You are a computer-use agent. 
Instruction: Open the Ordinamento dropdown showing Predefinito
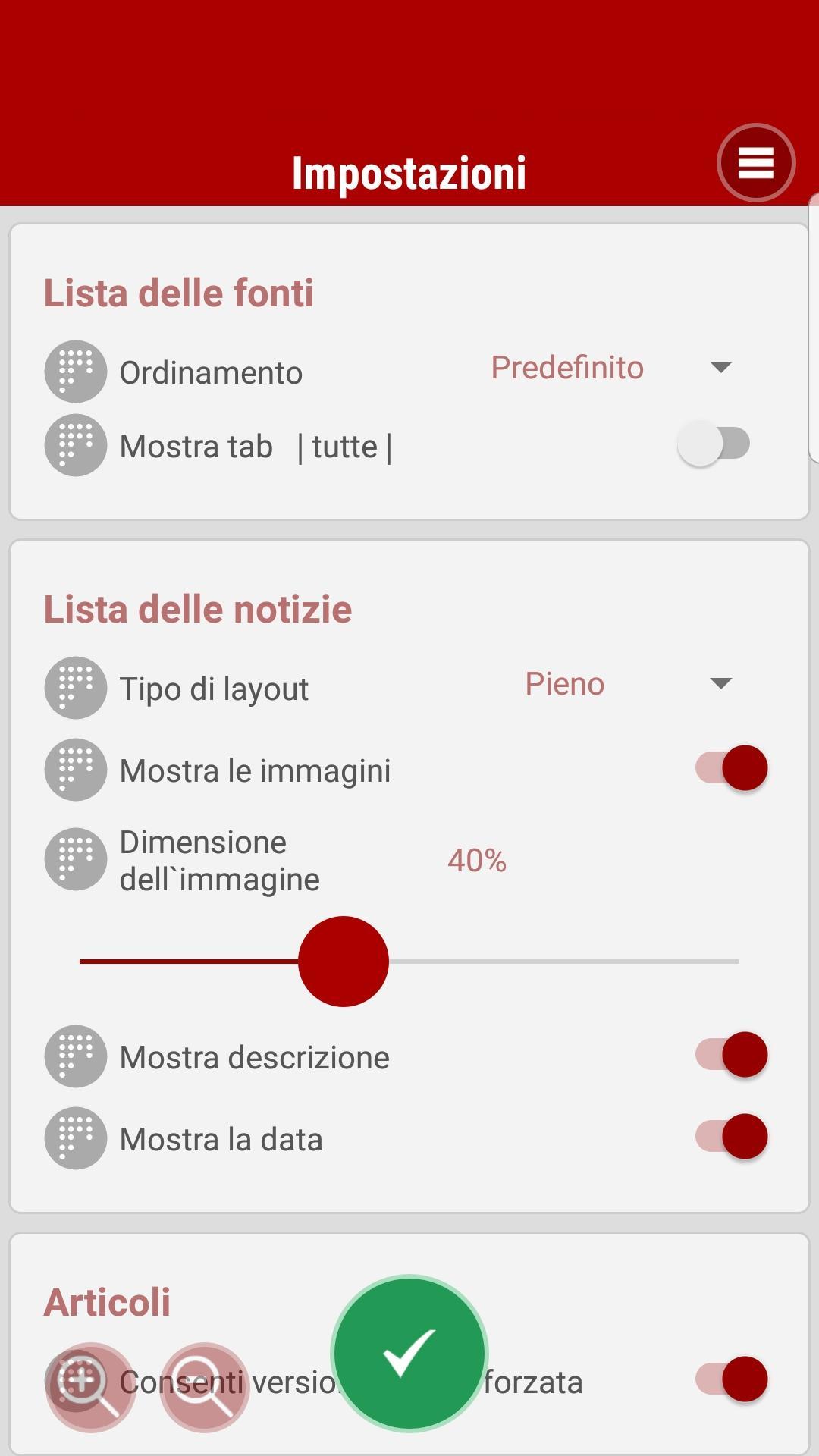click(611, 368)
